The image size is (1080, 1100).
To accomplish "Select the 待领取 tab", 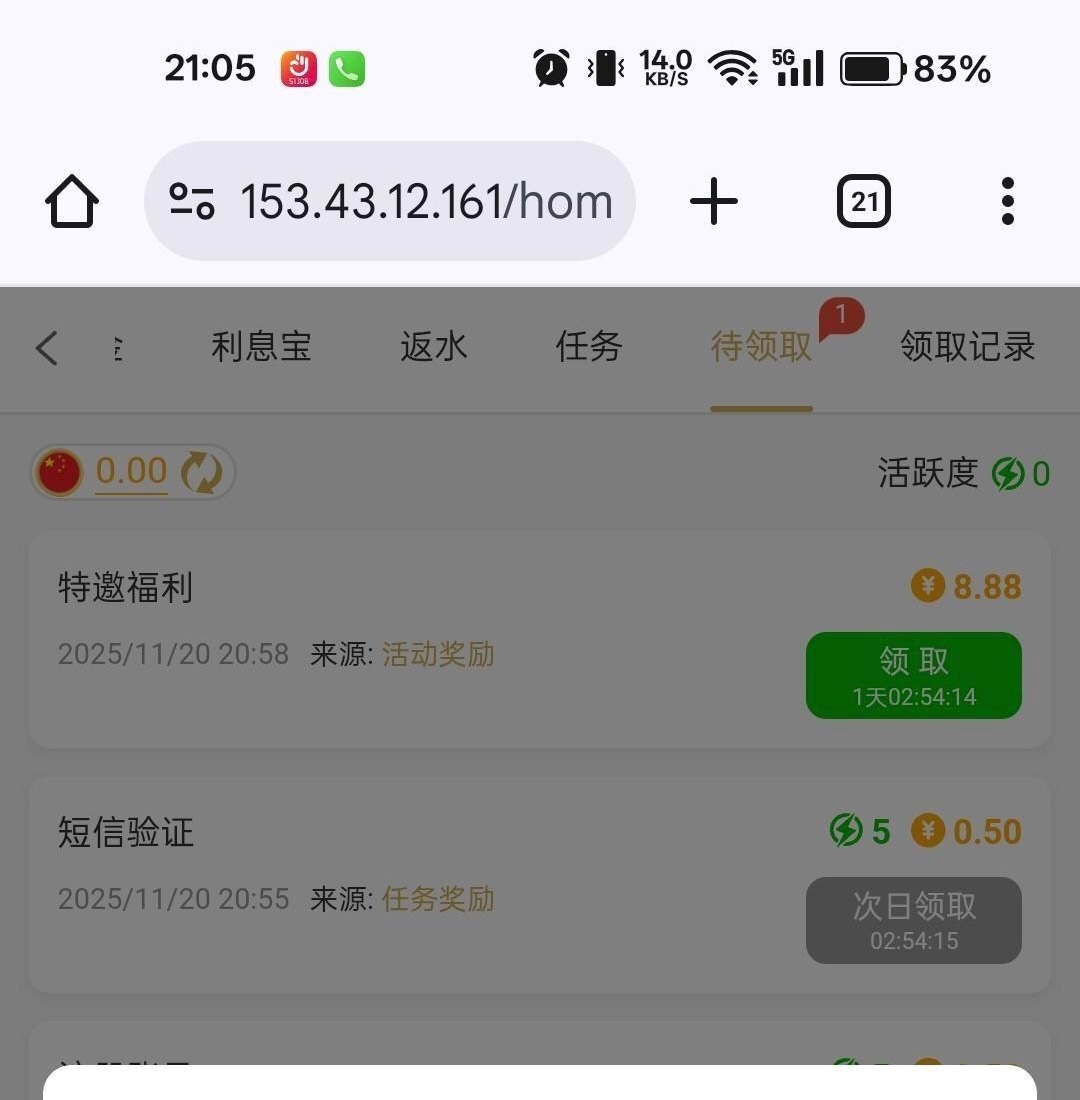I will click(x=761, y=348).
